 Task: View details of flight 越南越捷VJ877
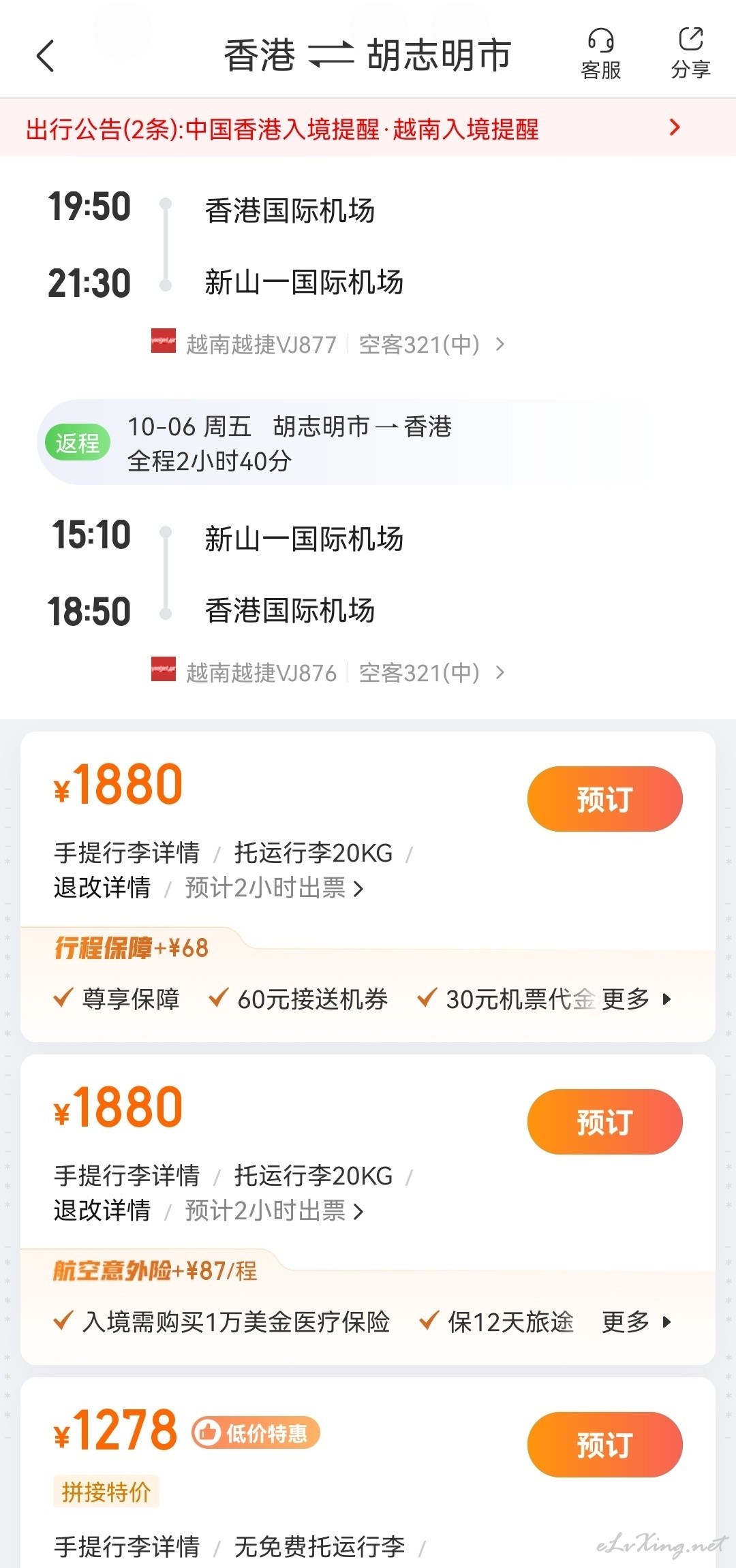(x=328, y=345)
